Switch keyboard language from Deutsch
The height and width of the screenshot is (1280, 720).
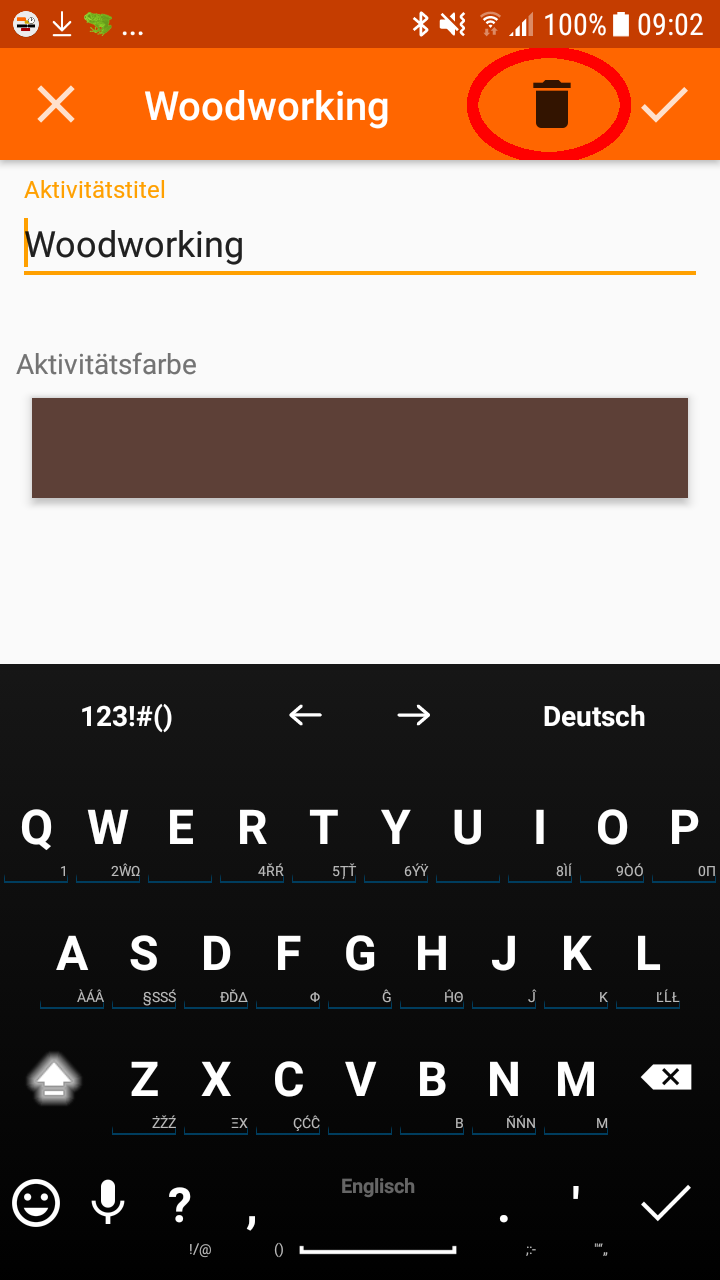pyautogui.click(x=593, y=715)
